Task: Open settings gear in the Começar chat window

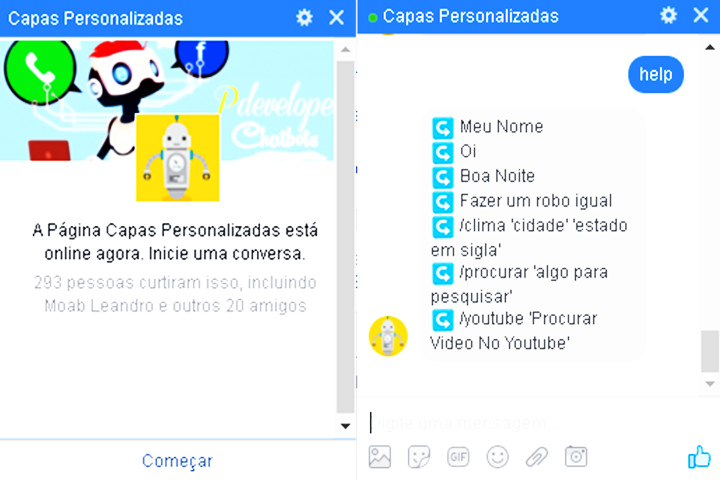Action: (x=305, y=17)
